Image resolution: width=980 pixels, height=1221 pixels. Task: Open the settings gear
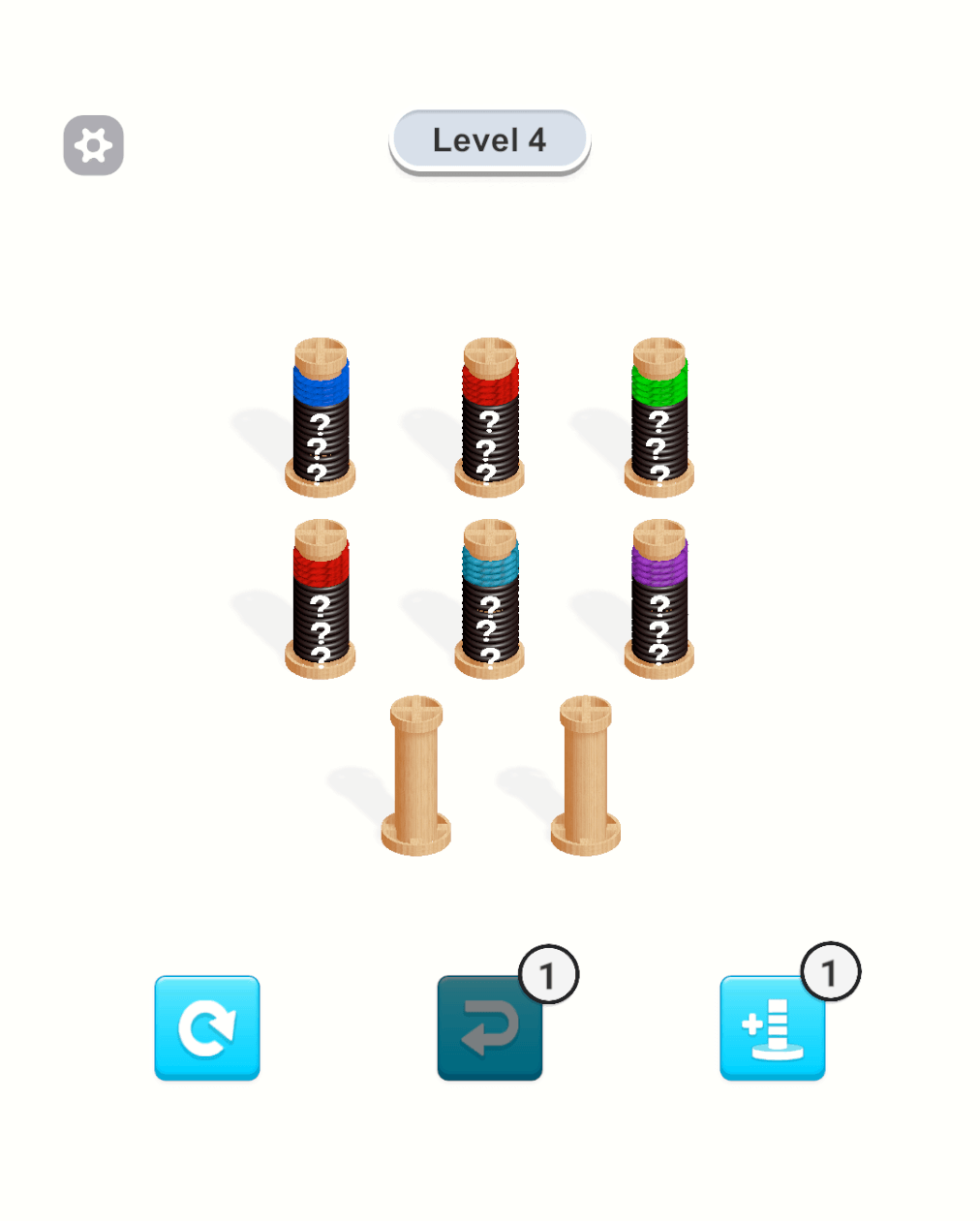coord(93,145)
